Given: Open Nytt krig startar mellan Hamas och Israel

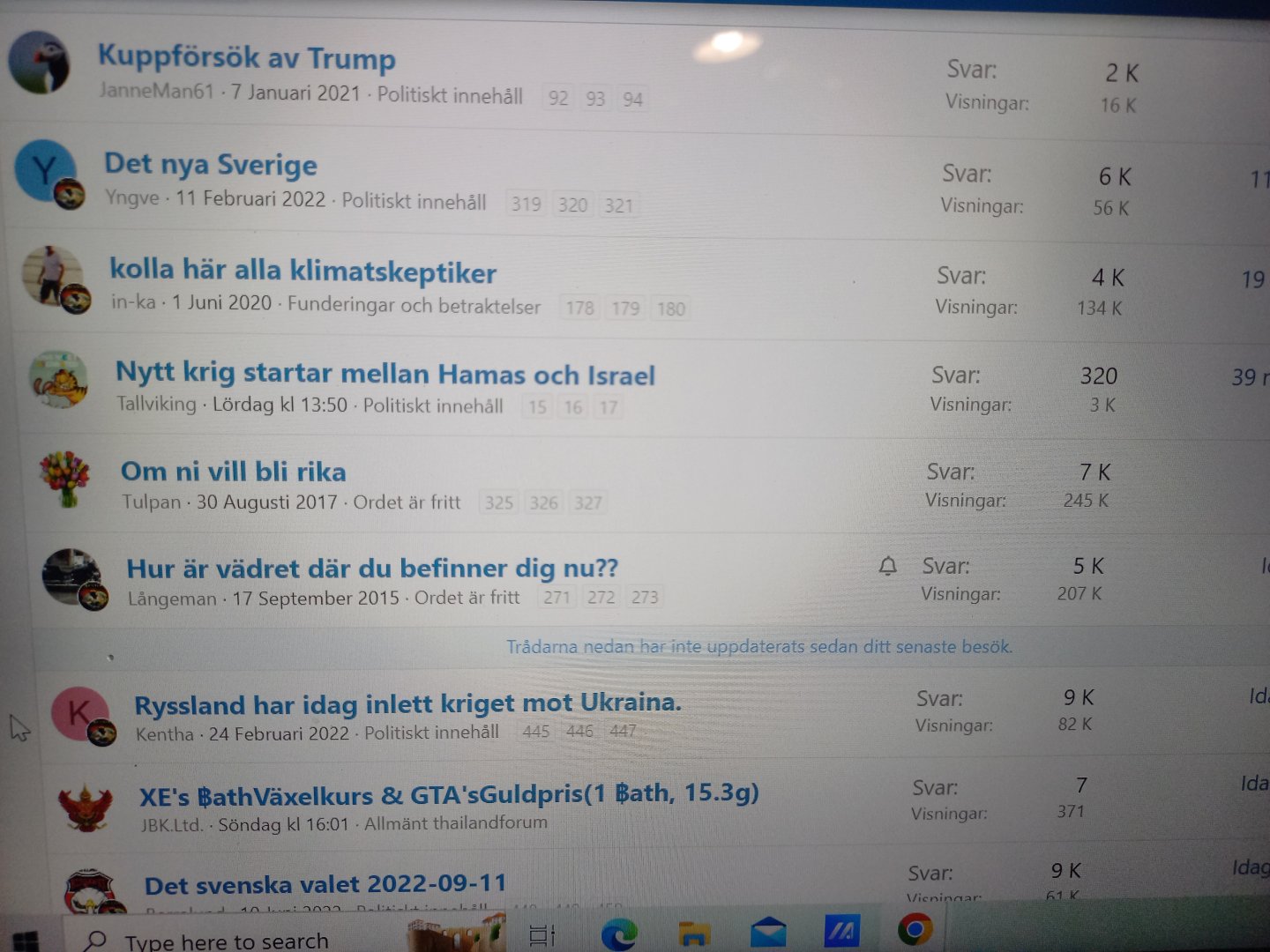Looking at the screenshot, I should pyautogui.click(x=385, y=374).
